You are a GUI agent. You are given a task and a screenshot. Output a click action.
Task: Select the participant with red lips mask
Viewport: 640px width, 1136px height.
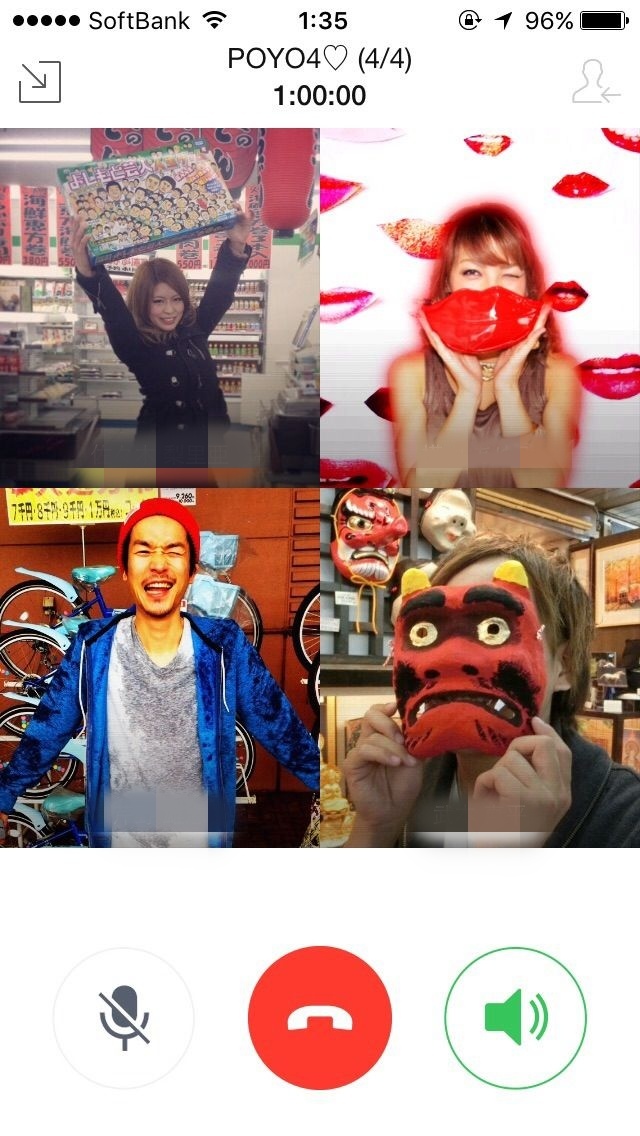point(481,307)
